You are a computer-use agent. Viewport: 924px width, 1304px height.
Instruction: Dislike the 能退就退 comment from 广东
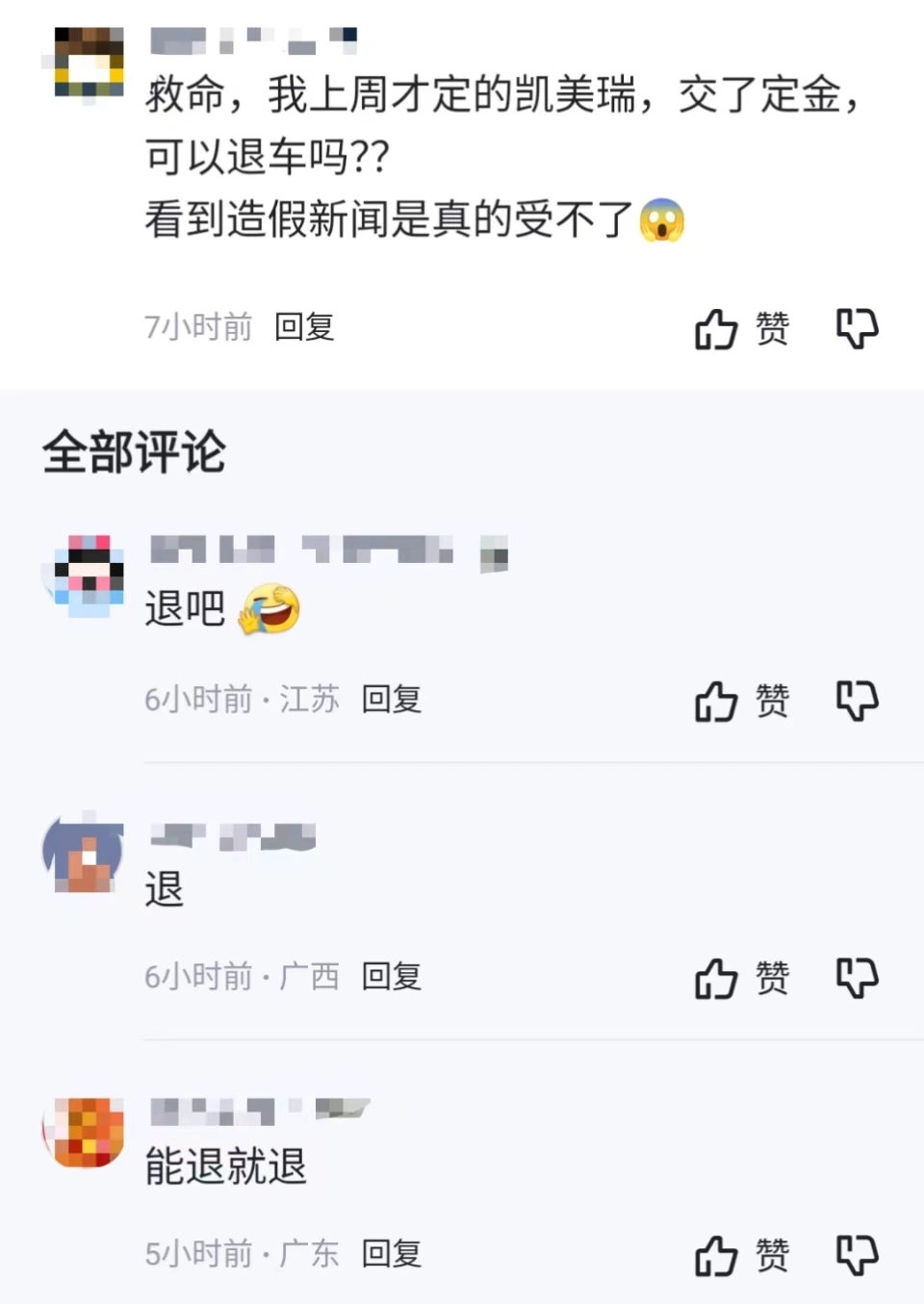(857, 1256)
